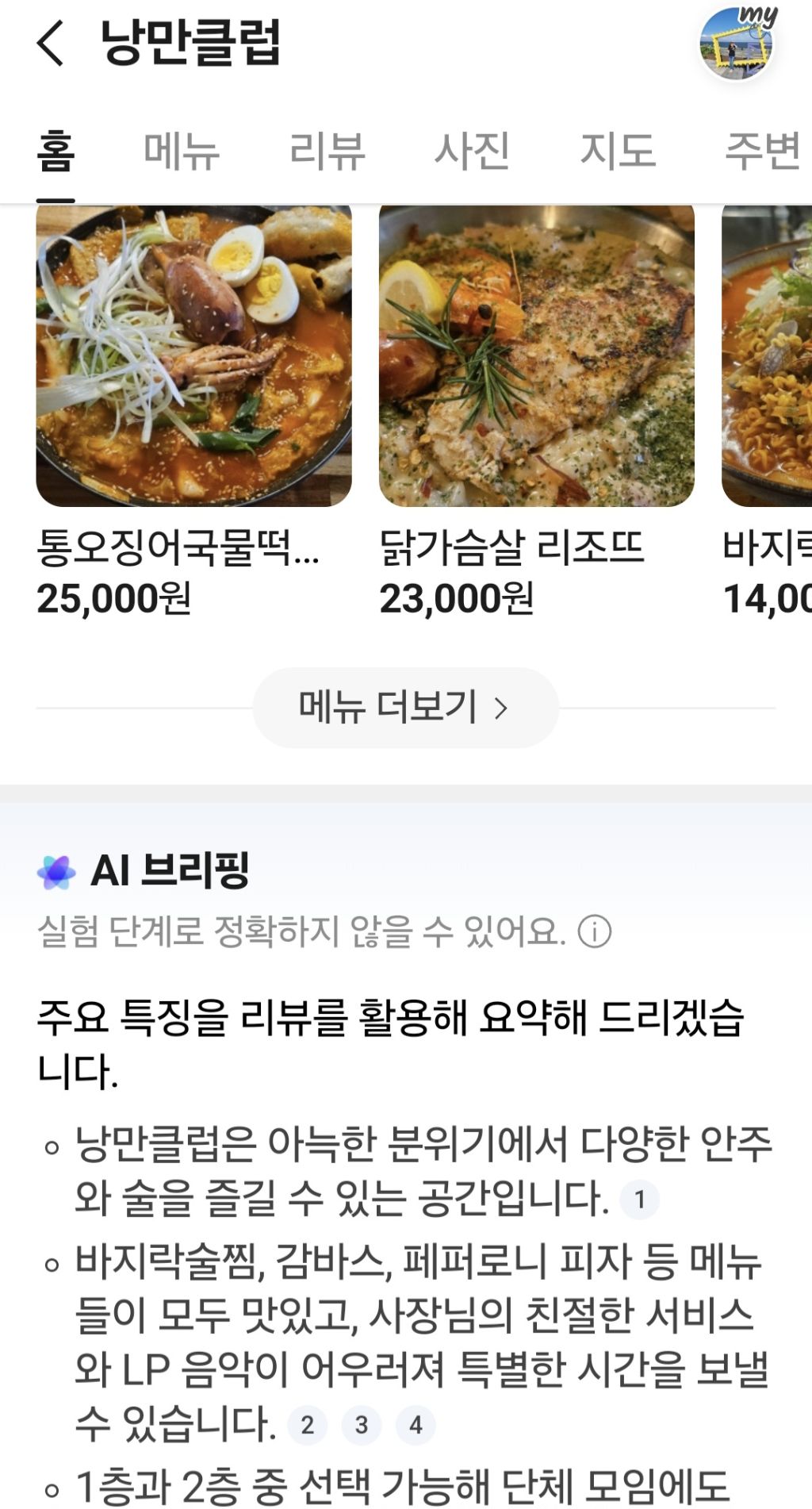Open review source number 1
Viewport: 812px width, 1509px height.
pyautogui.click(x=640, y=1199)
